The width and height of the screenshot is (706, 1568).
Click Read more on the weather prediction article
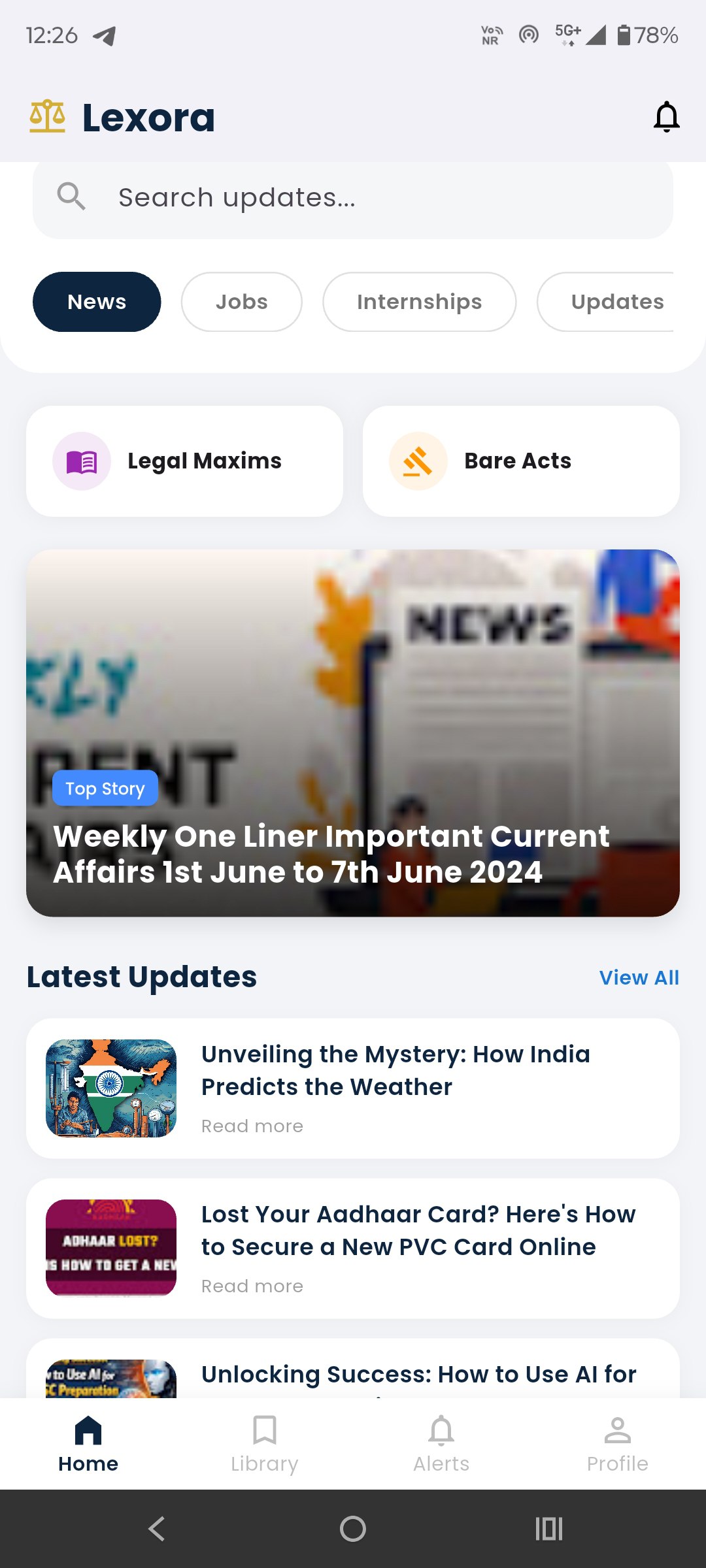coord(252,1125)
